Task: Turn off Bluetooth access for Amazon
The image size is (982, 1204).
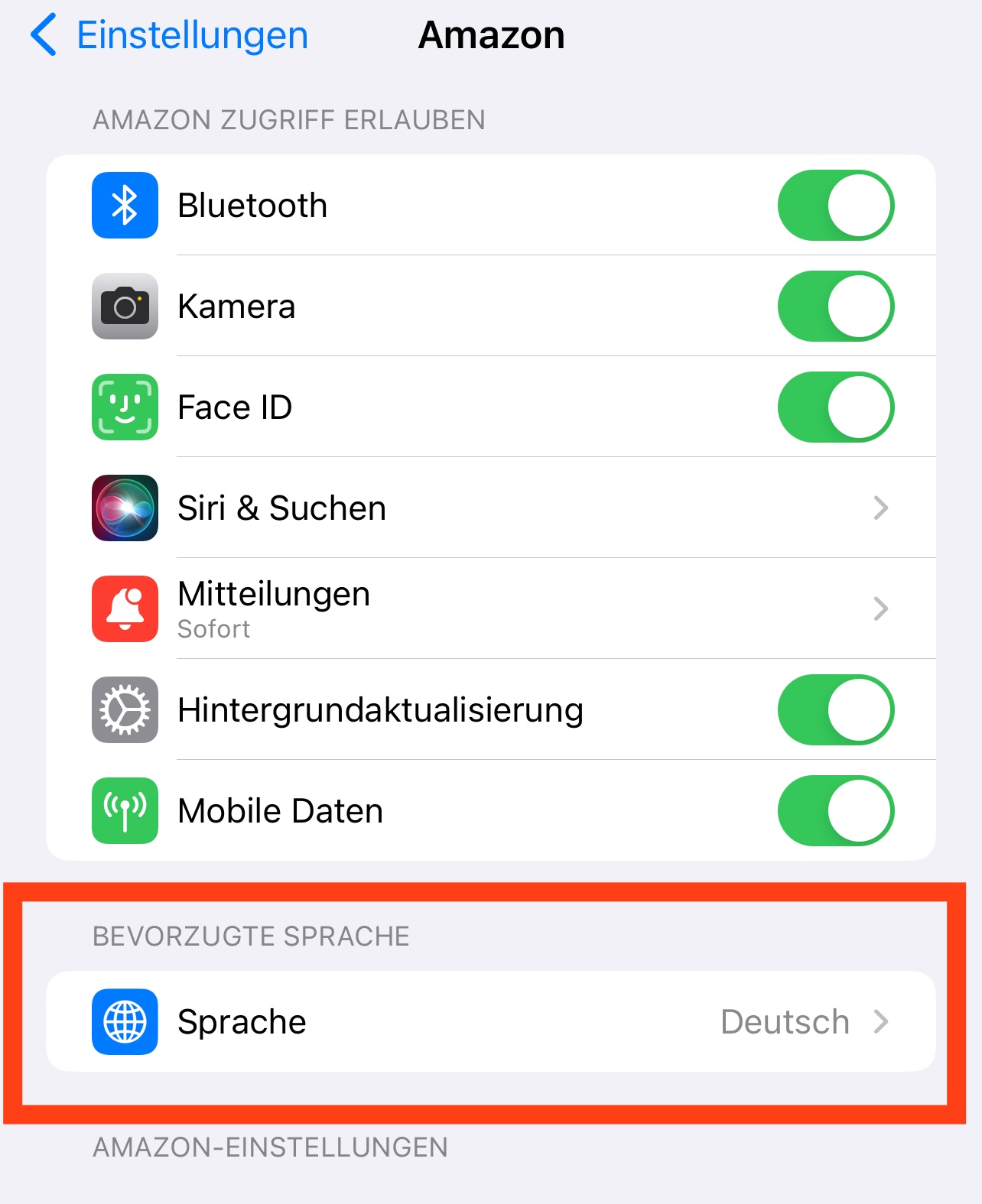Action: 836,206
